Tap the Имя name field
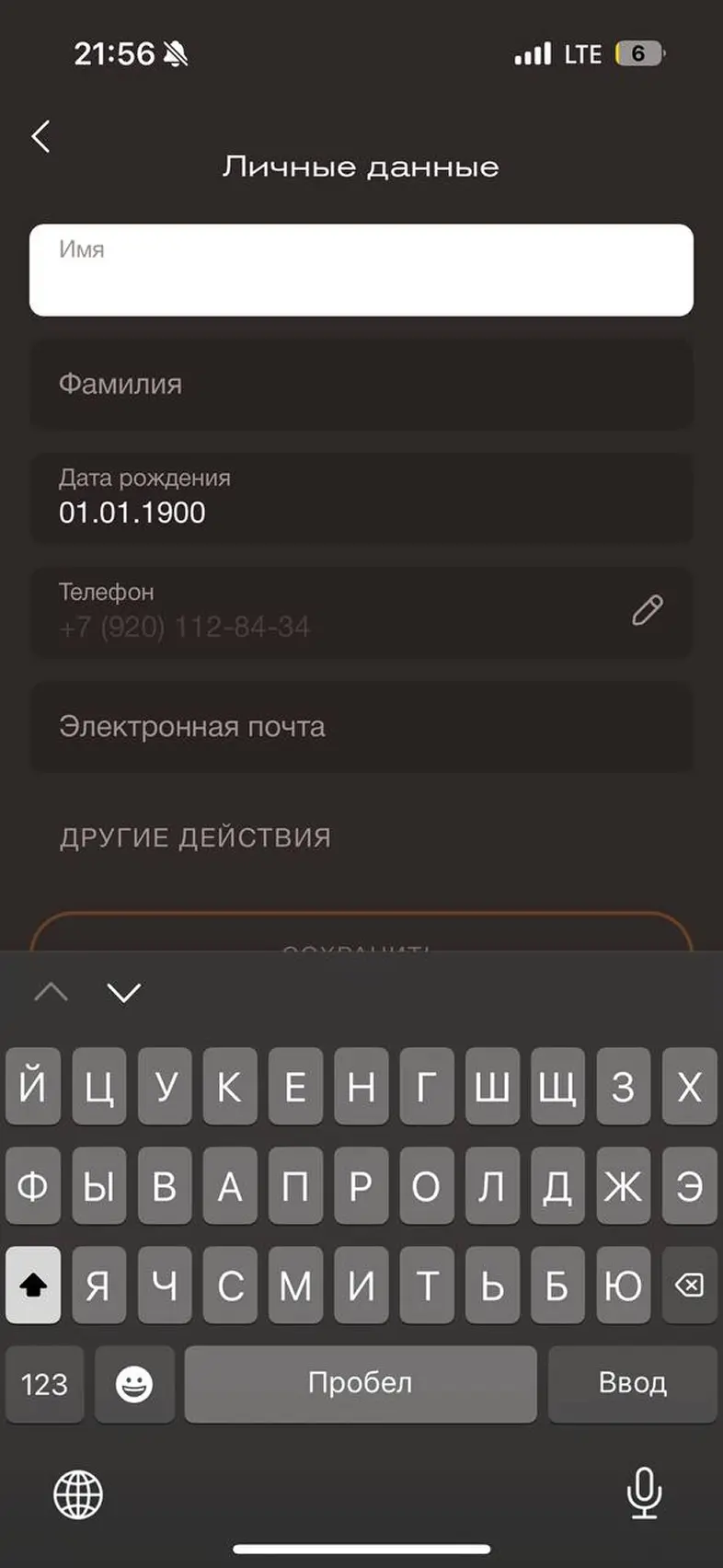The width and height of the screenshot is (723, 1568). click(x=361, y=271)
